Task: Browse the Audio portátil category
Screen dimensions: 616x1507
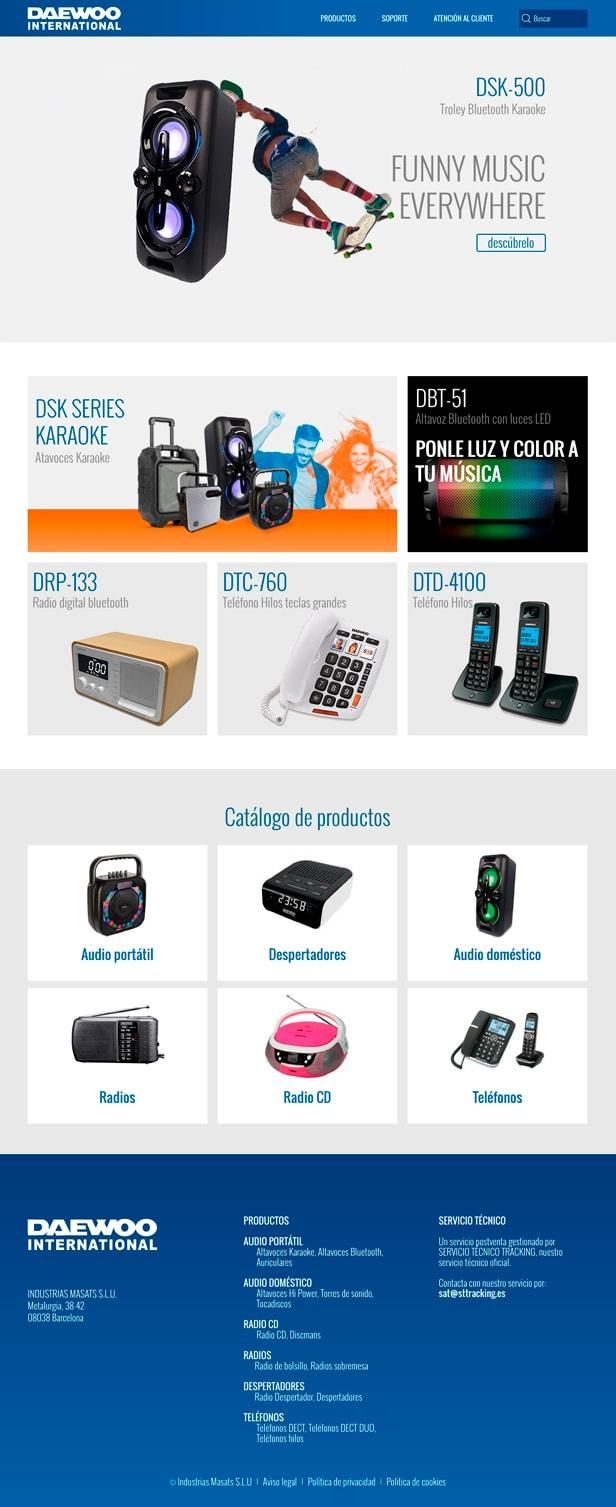Action: coord(117,912)
